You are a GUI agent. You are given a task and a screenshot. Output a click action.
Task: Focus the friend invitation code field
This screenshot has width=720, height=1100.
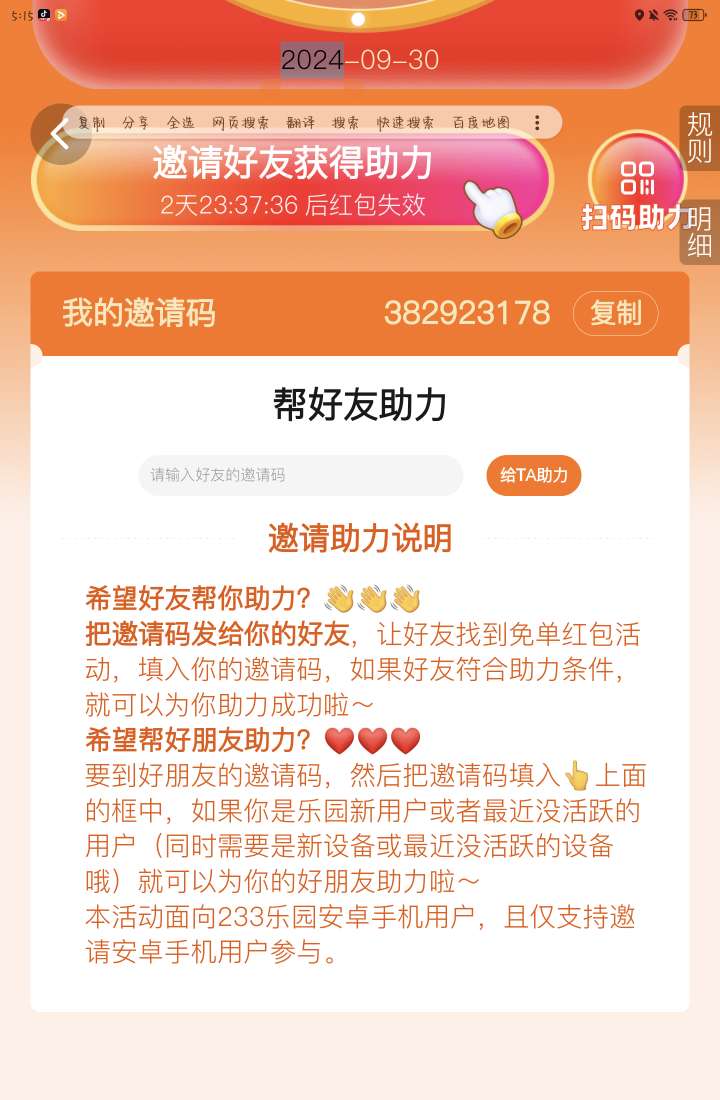(x=300, y=475)
